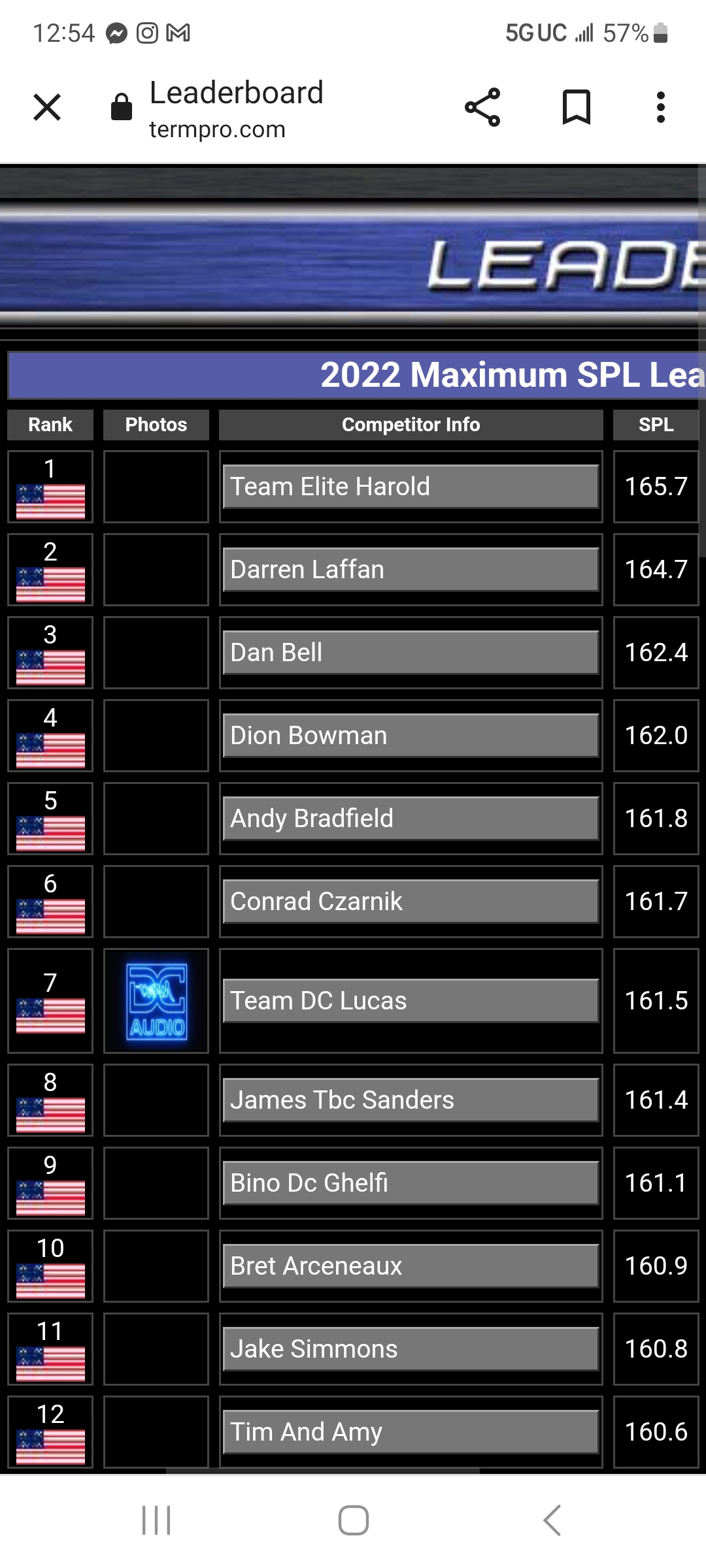The height and width of the screenshot is (1568, 706).
Task: View Bret Arceneaux's competitor info
Action: click(x=411, y=1266)
